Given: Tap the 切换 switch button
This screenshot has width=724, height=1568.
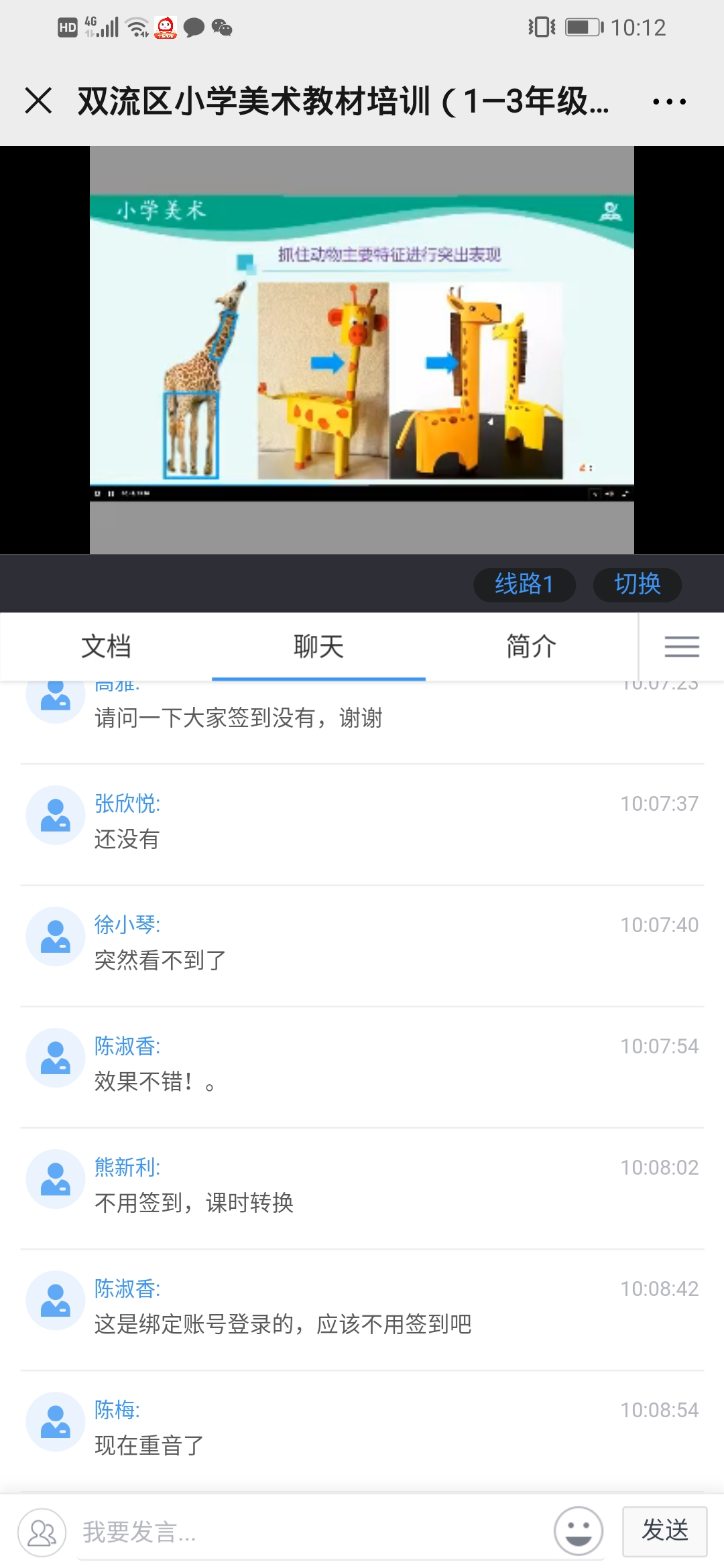Looking at the screenshot, I should click(x=637, y=584).
